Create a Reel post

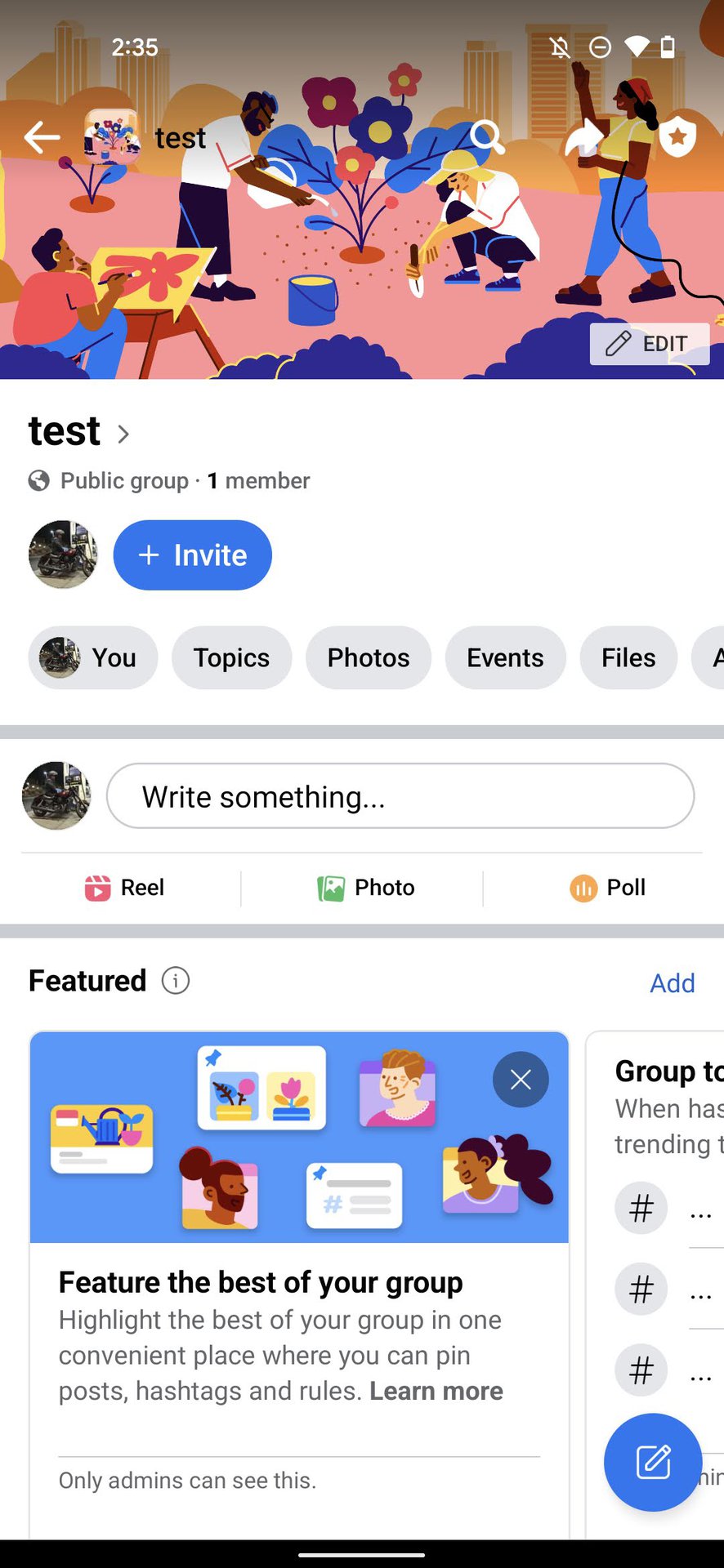[125, 888]
